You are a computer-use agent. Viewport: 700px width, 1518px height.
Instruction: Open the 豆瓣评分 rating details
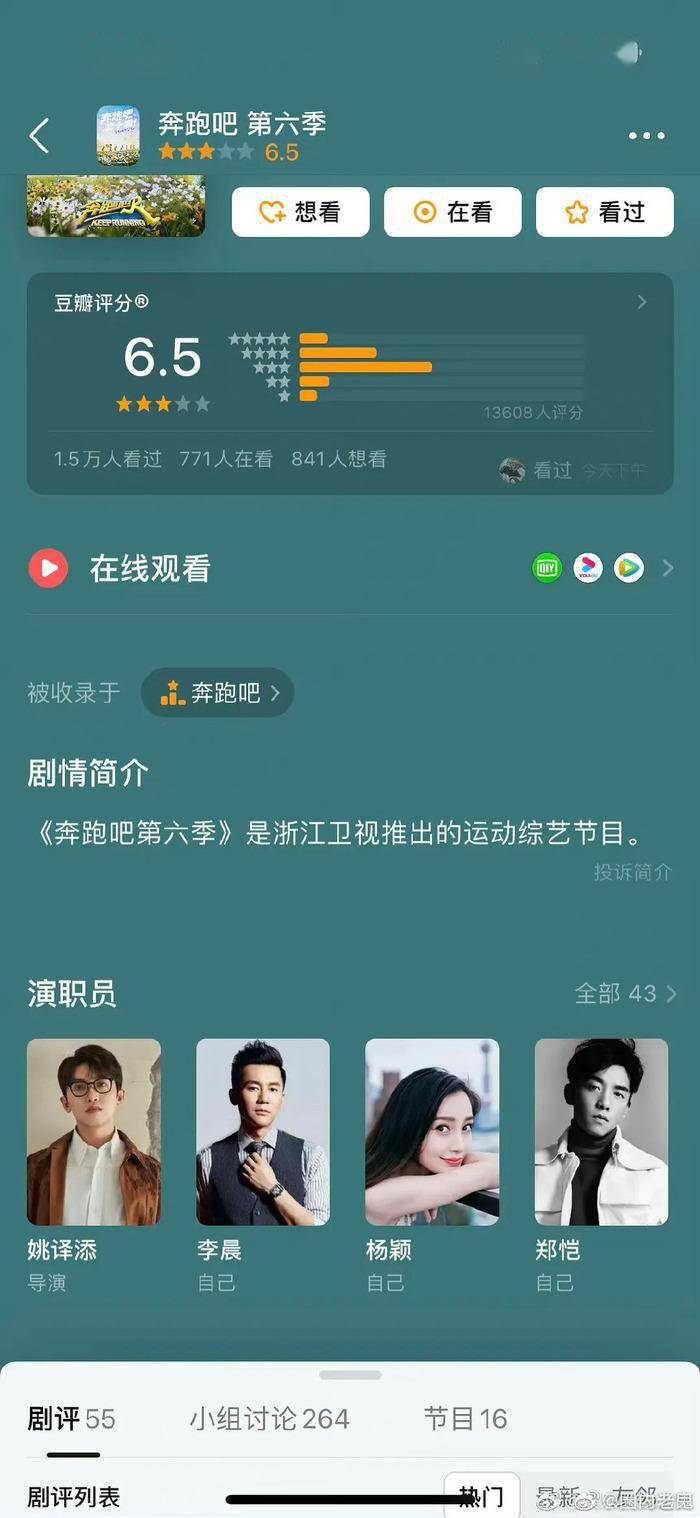point(641,302)
